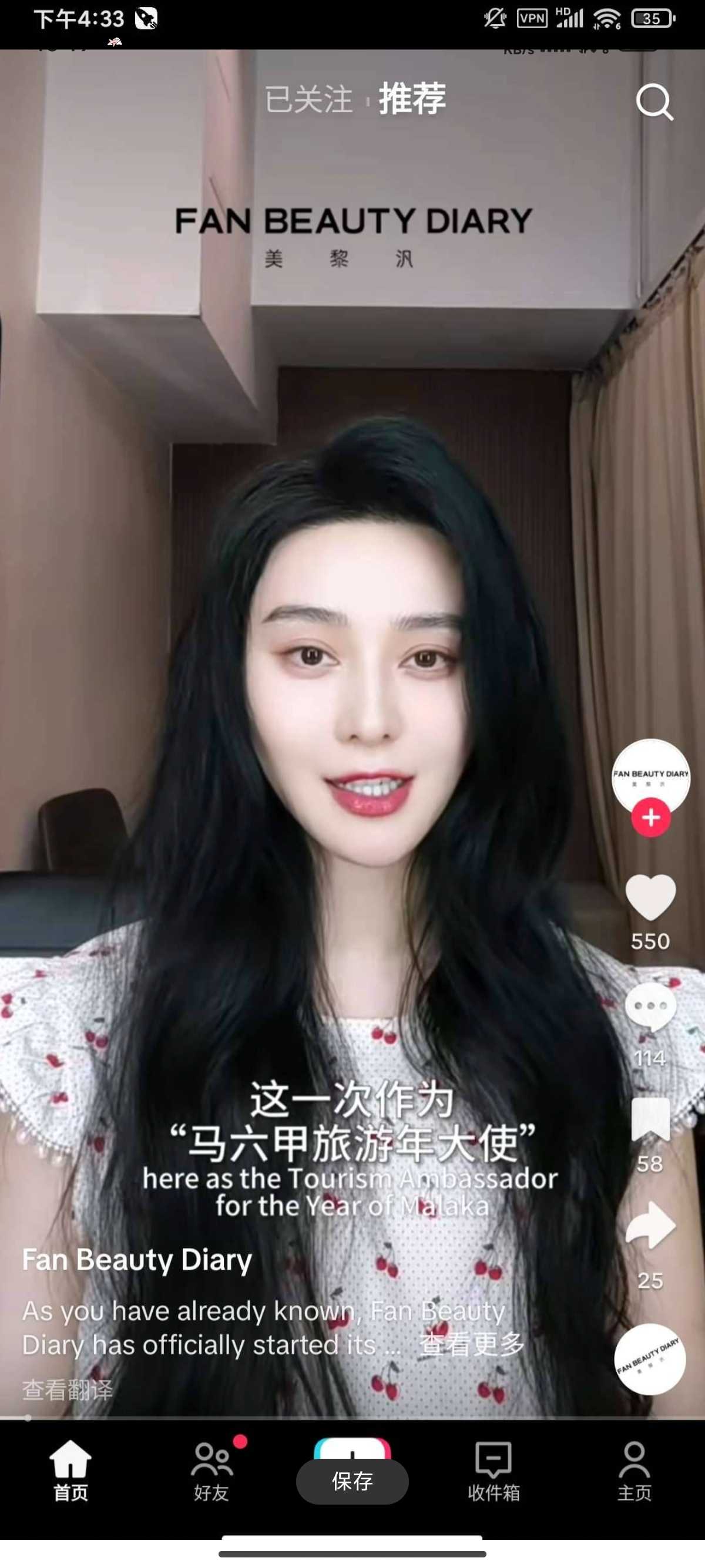705x1568 pixels.
Task: Open Fan Beauty Diary's profile avatar
Action: pyautogui.click(x=650, y=775)
